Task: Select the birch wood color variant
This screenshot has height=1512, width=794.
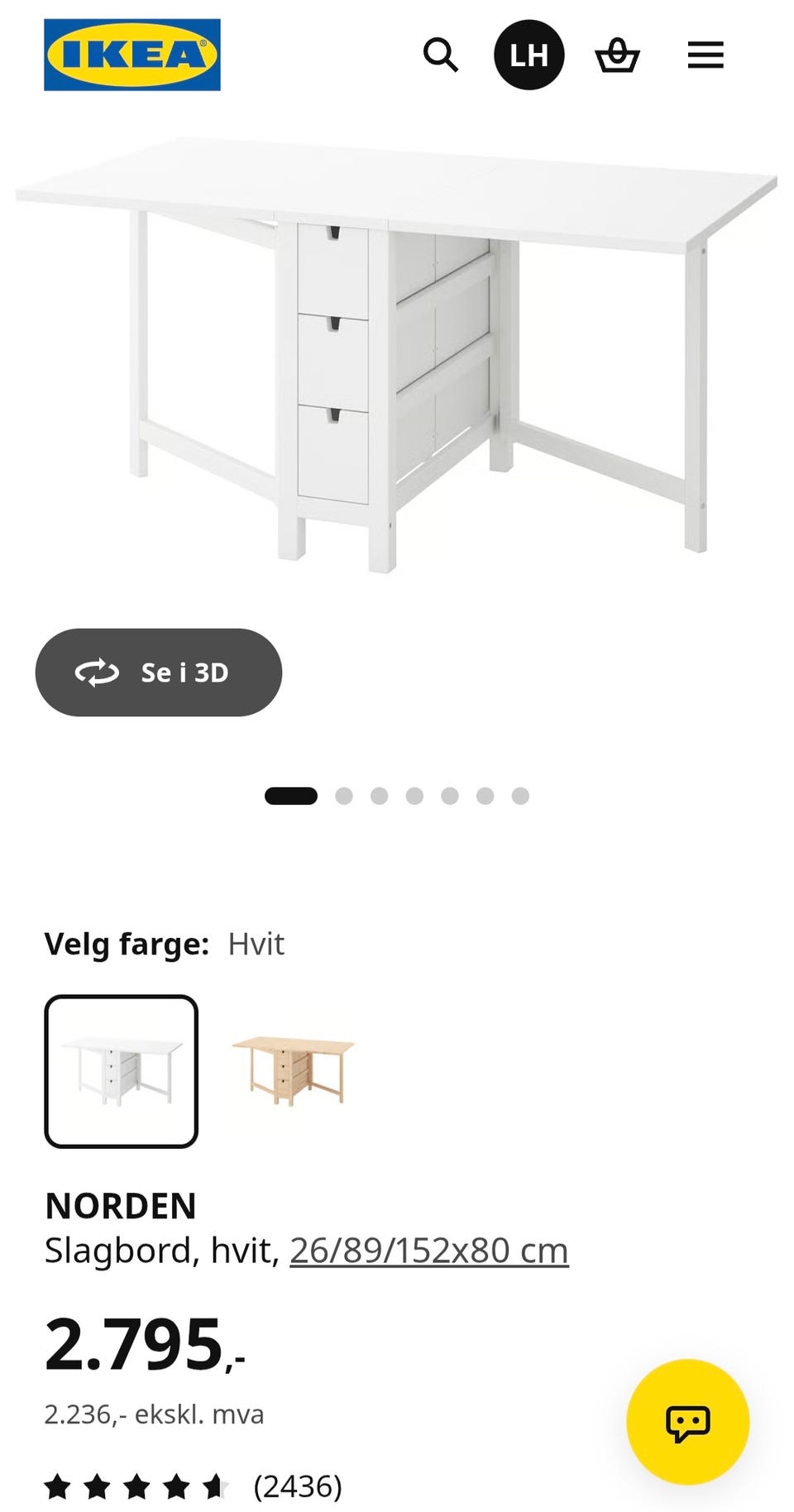Action: click(x=293, y=1071)
